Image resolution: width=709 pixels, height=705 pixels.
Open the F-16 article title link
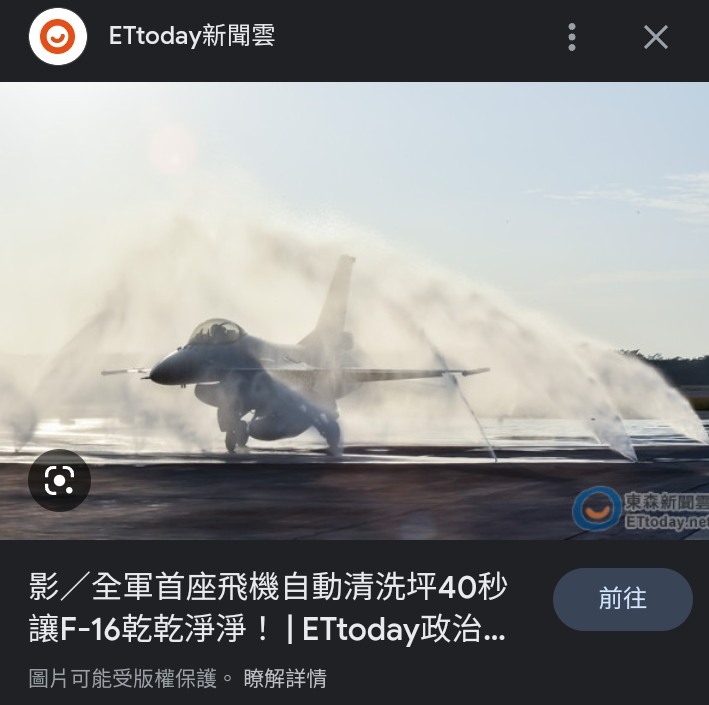(270, 609)
